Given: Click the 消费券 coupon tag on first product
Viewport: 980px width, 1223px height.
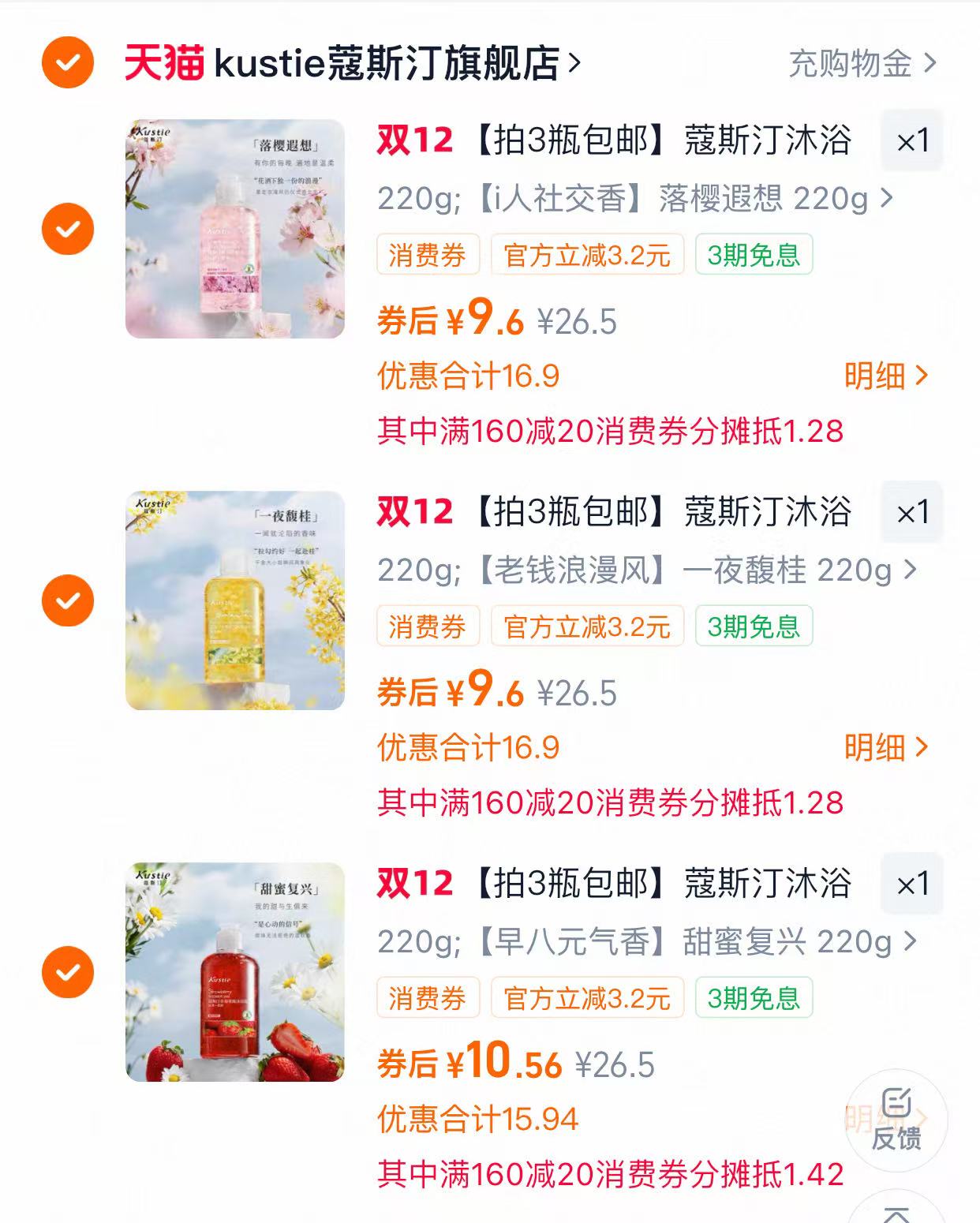Looking at the screenshot, I should point(428,254).
